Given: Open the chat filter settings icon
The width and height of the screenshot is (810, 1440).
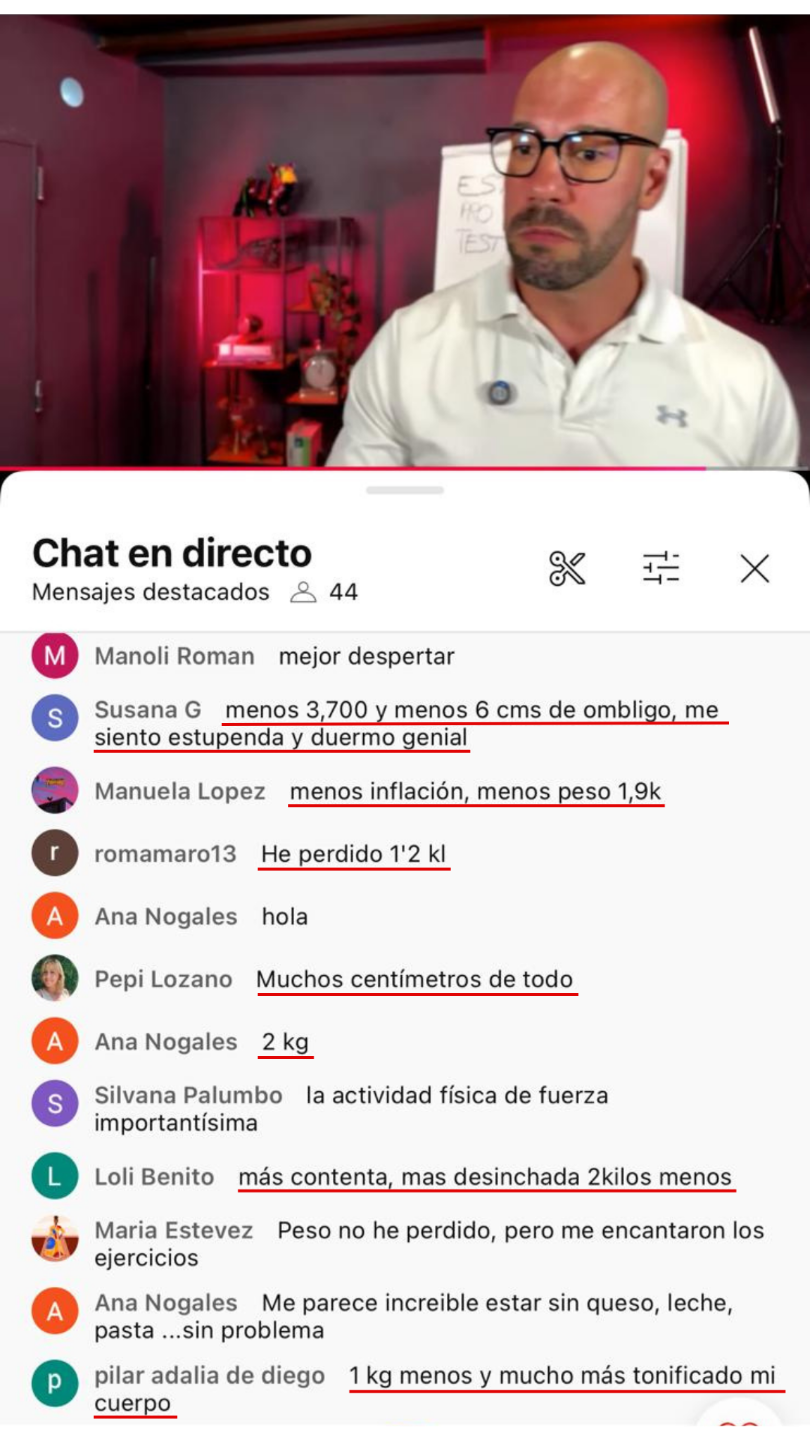Looking at the screenshot, I should click(661, 568).
